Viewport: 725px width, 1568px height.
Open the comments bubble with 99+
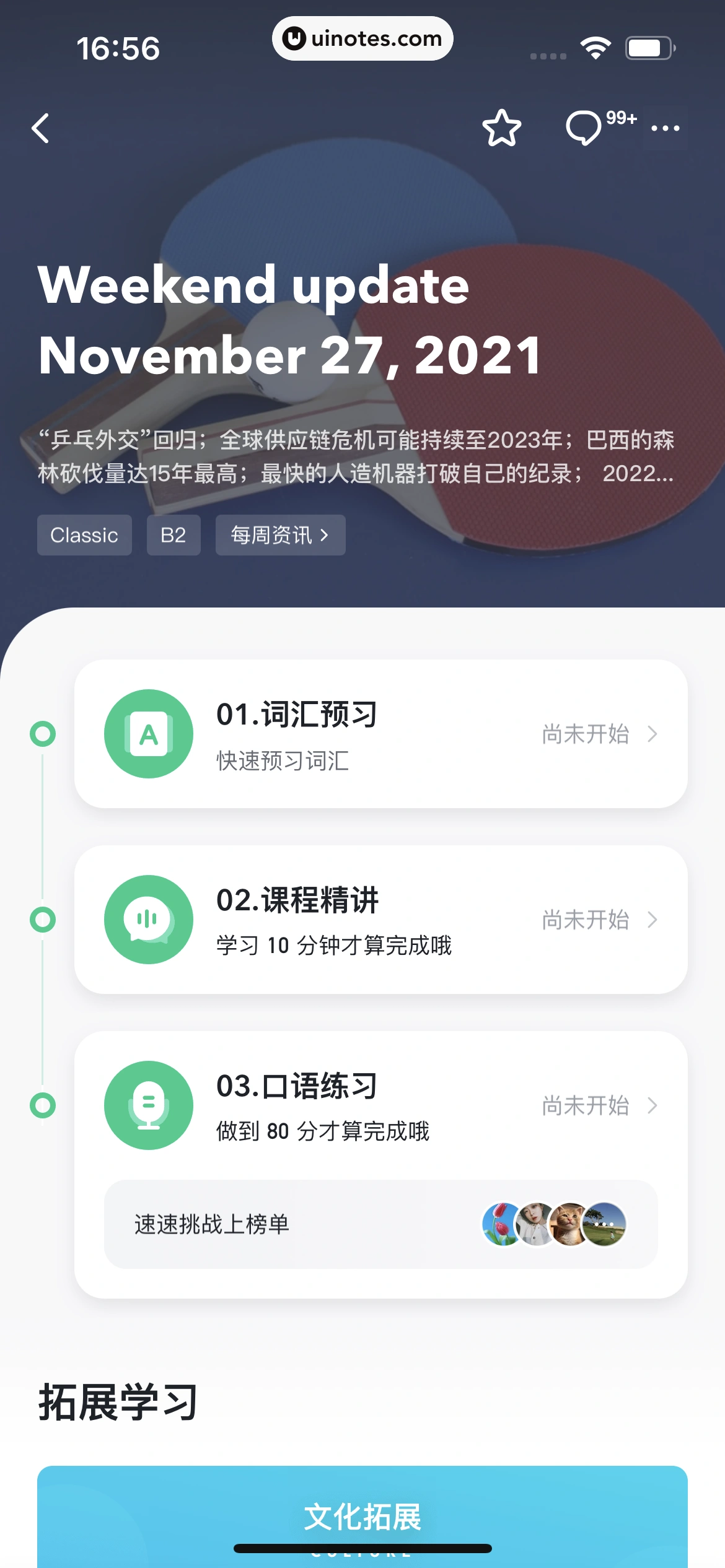click(x=584, y=128)
